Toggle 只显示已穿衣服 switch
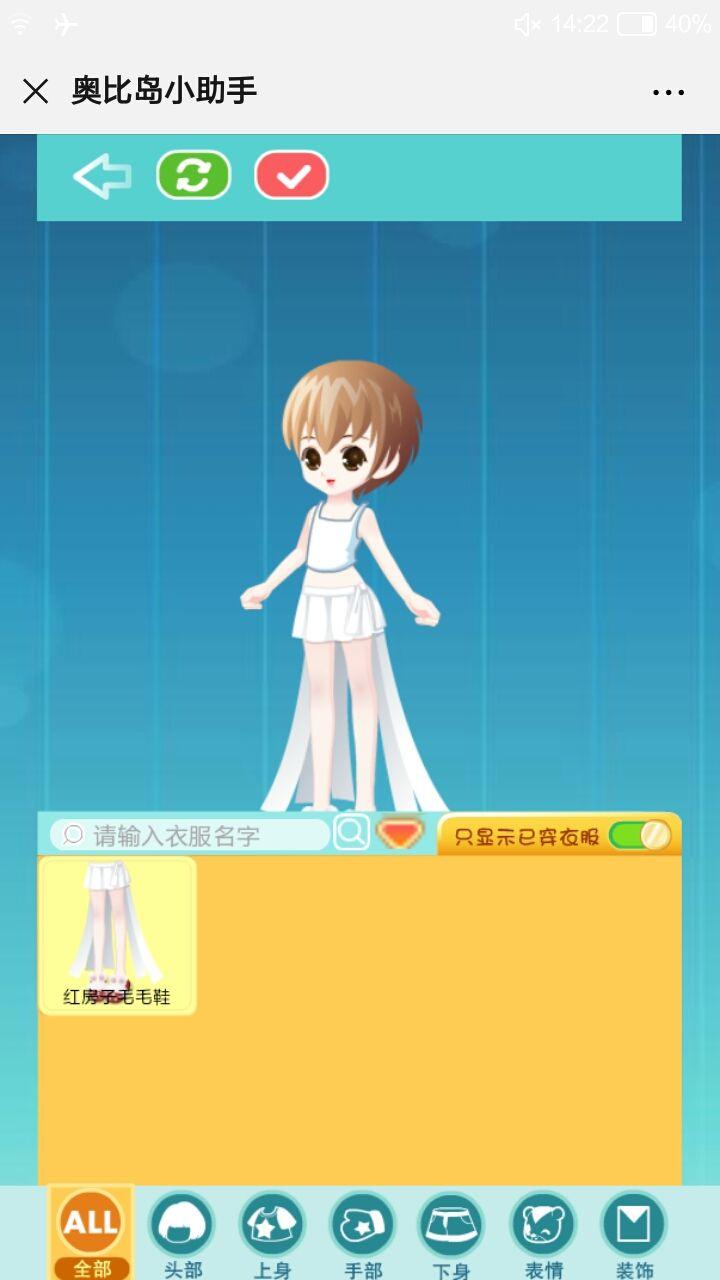This screenshot has height=1280, width=720. [x=640, y=835]
